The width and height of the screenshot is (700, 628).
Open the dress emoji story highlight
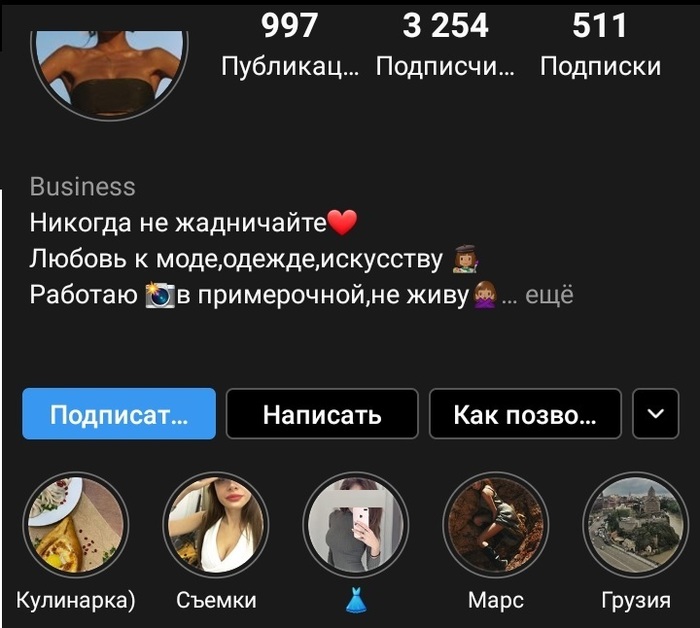356,525
